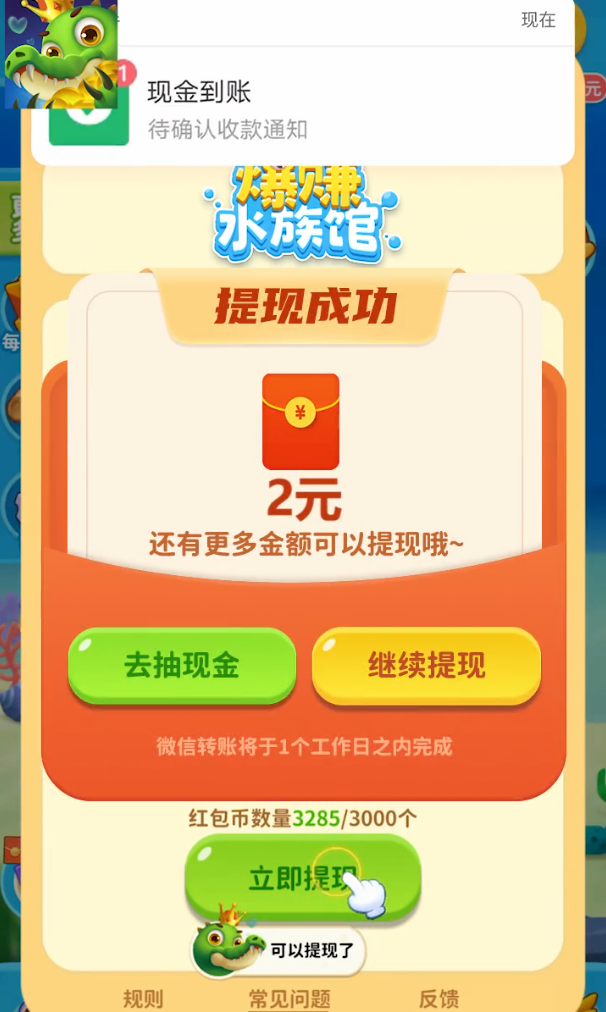Screen dimensions: 606x1012
Task: Open the 反馈 feedback link
Action: tap(438, 997)
